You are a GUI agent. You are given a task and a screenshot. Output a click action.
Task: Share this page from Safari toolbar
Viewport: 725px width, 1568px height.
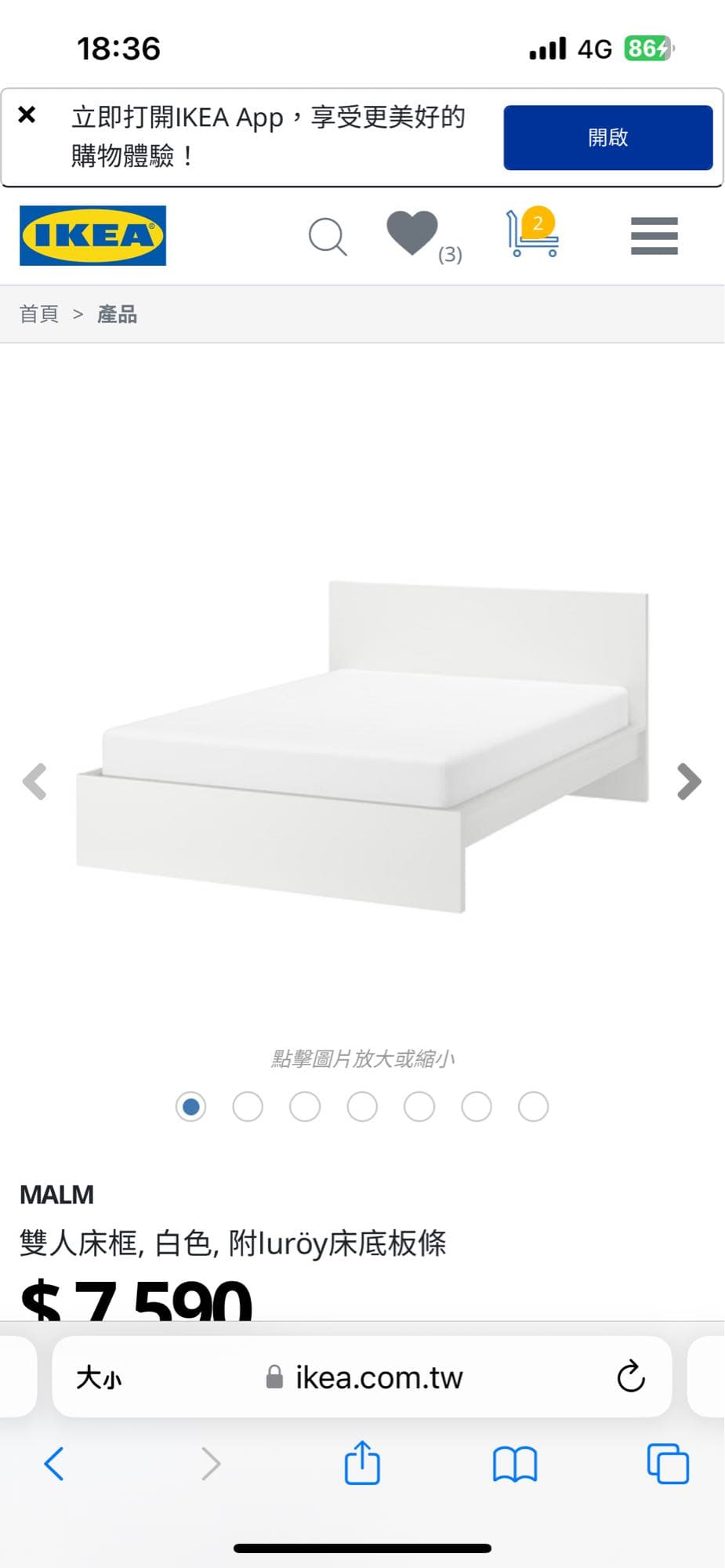click(362, 1463)
